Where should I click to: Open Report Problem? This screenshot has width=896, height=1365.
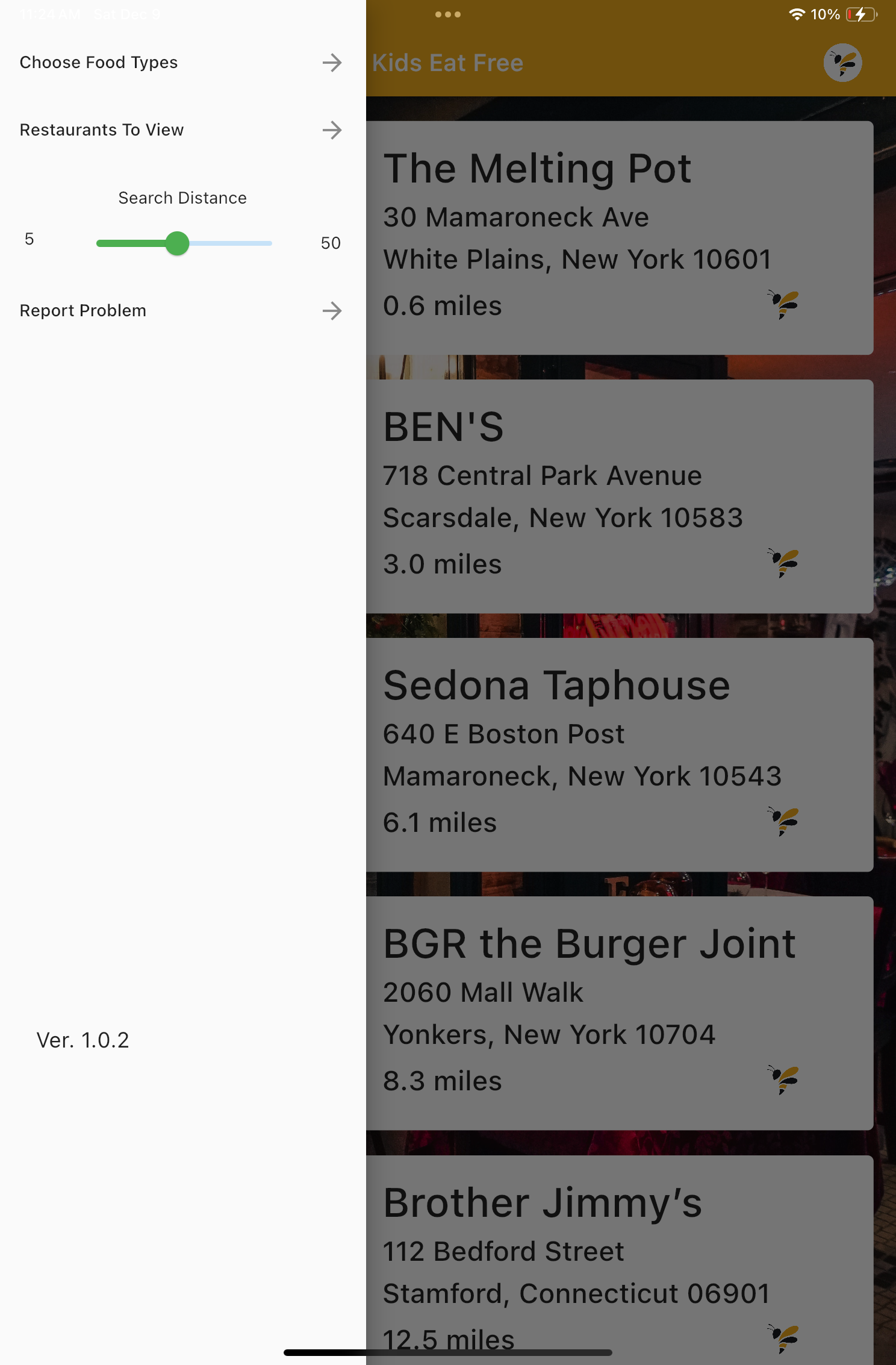(181, 311)
